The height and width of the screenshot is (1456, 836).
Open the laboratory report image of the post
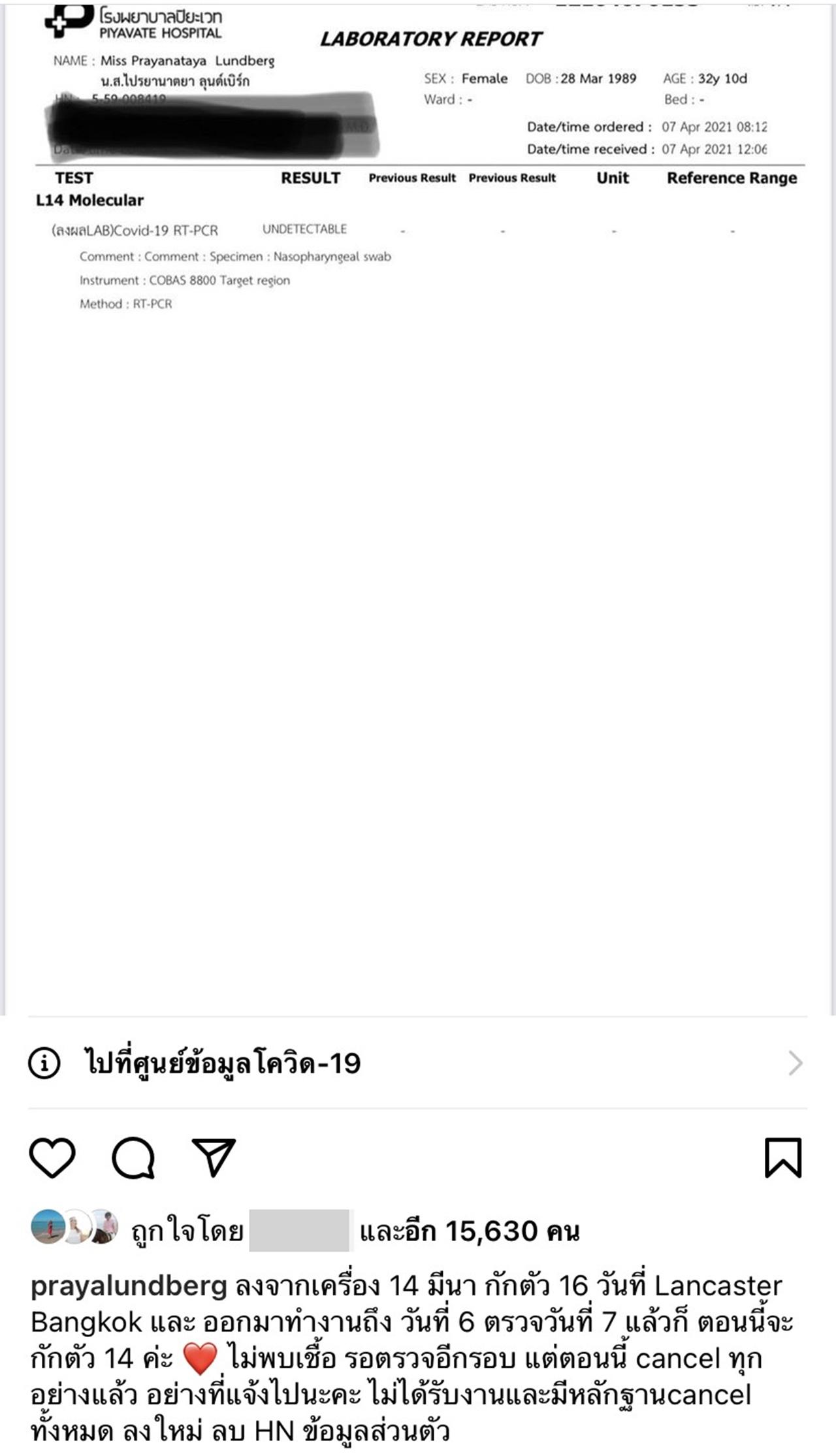[x=418, y=510]
